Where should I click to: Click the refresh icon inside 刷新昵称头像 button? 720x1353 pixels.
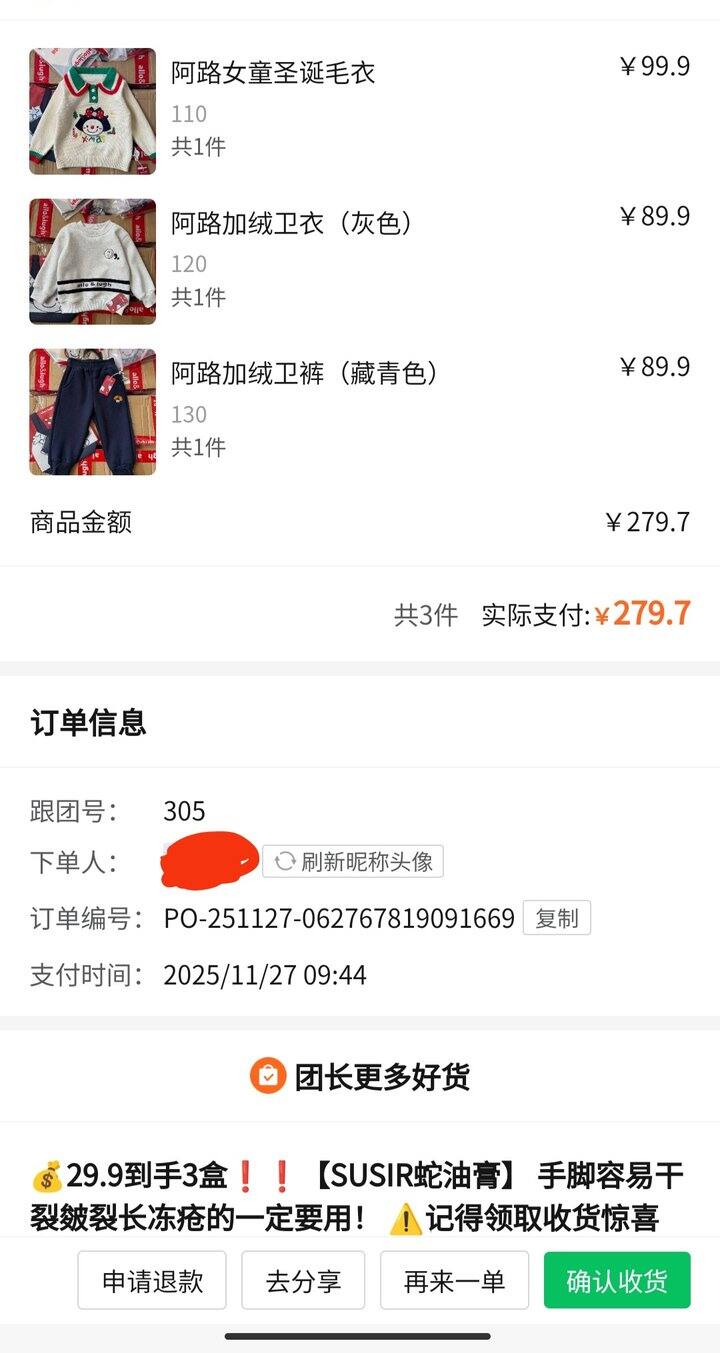coord(284,863)
